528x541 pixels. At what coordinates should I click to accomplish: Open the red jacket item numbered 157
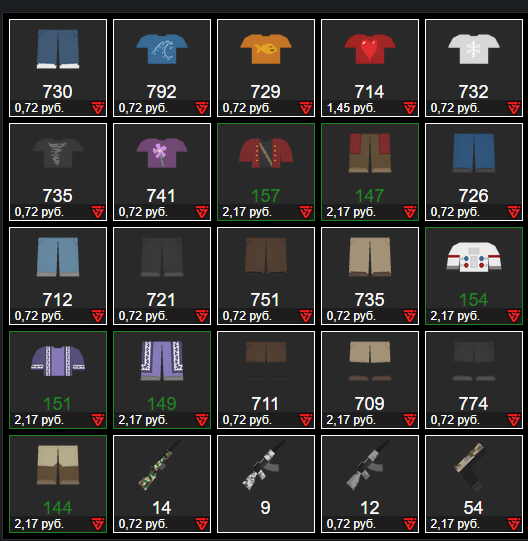[266, 172]
